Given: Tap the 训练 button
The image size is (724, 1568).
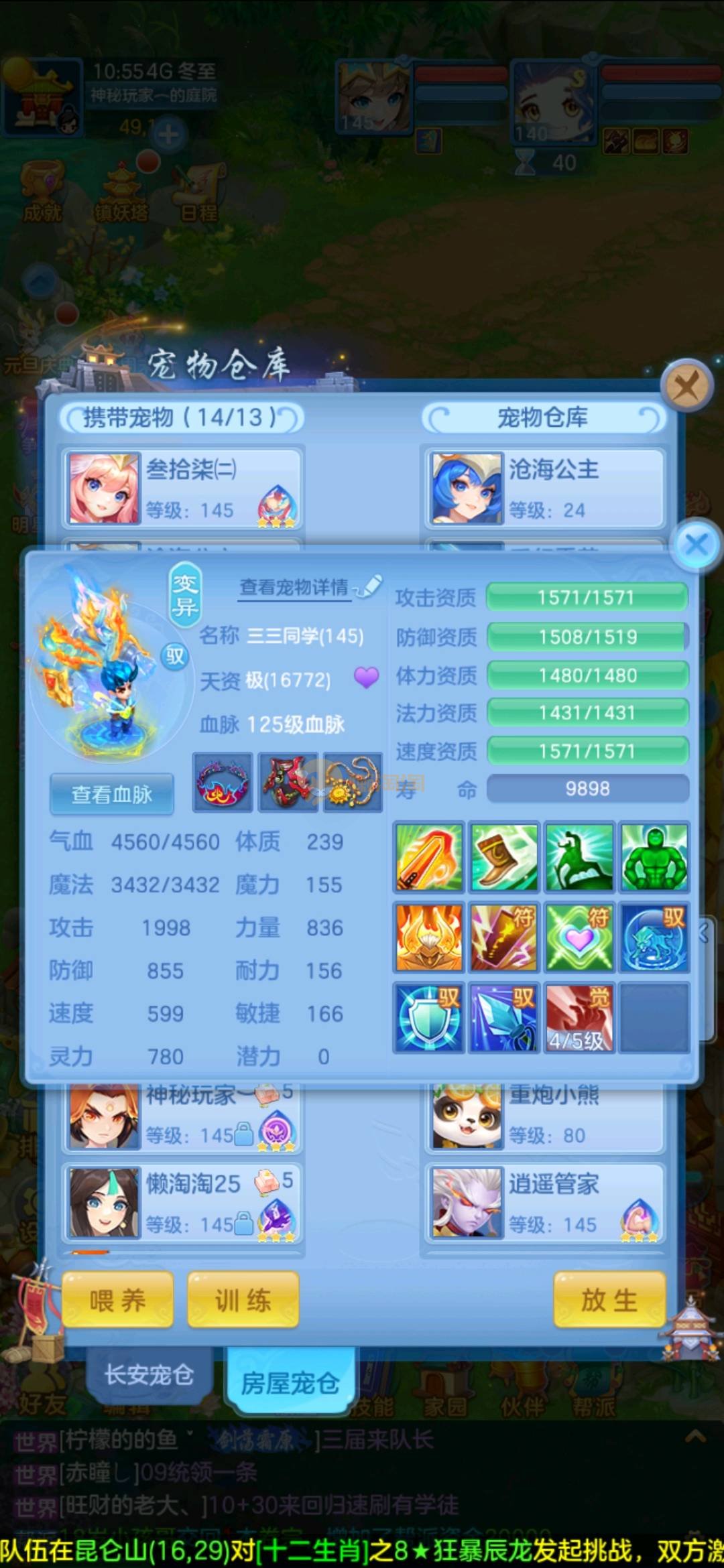Looking at the screenshot, I should [x=243, y=1301].
